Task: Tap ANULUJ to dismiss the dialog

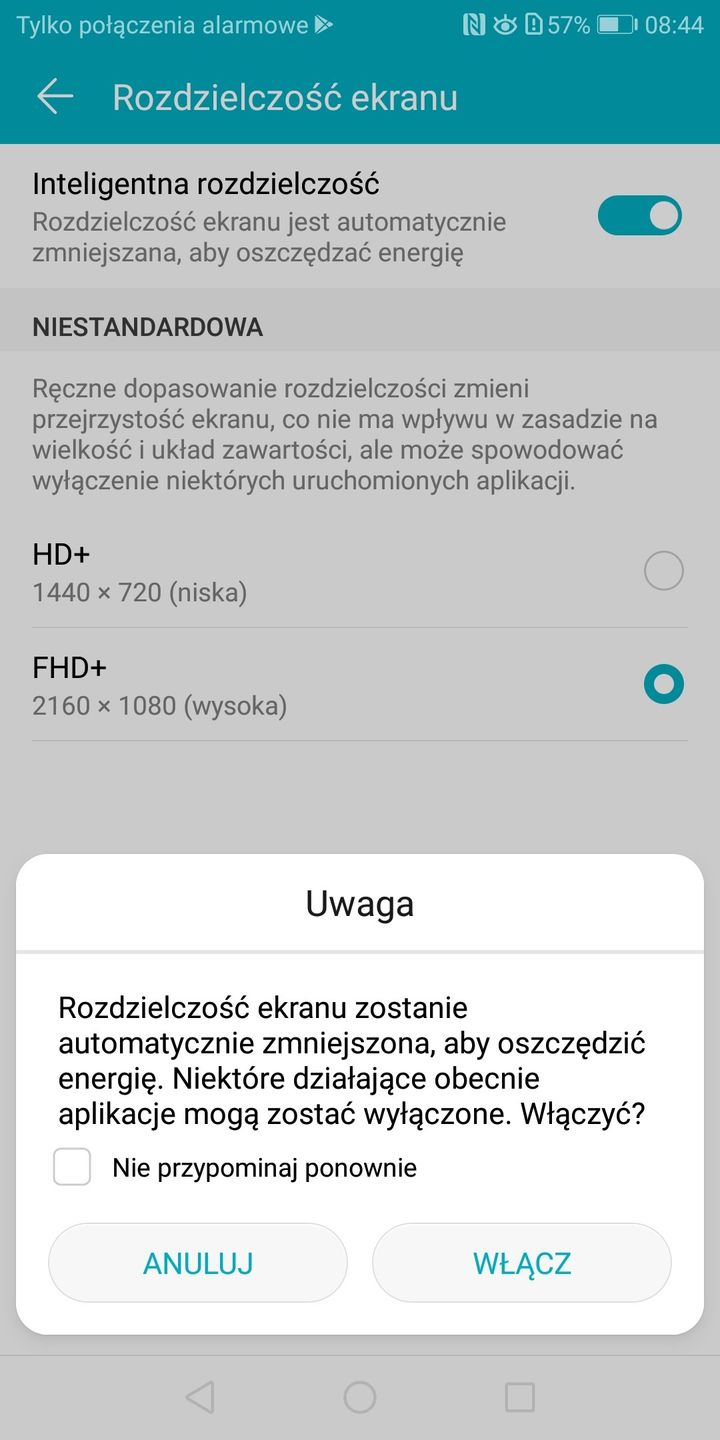Action: [x=197, y=1262]
